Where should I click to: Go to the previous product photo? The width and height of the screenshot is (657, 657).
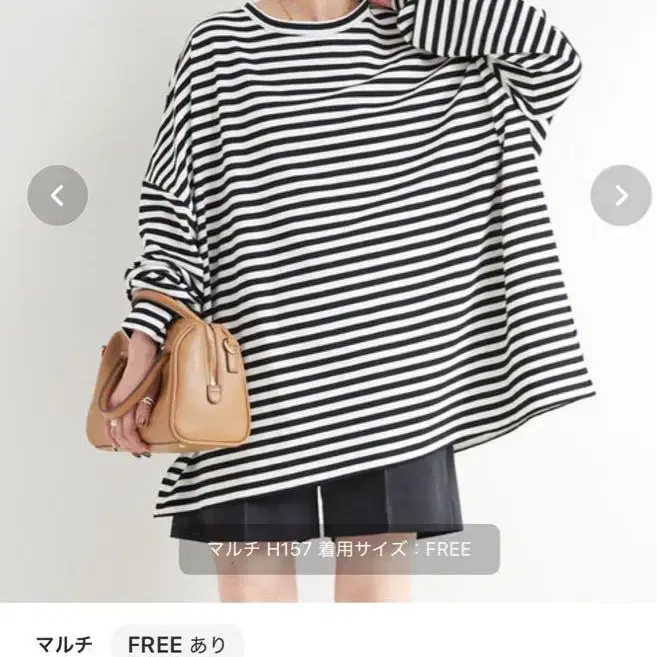pos(57,195)
